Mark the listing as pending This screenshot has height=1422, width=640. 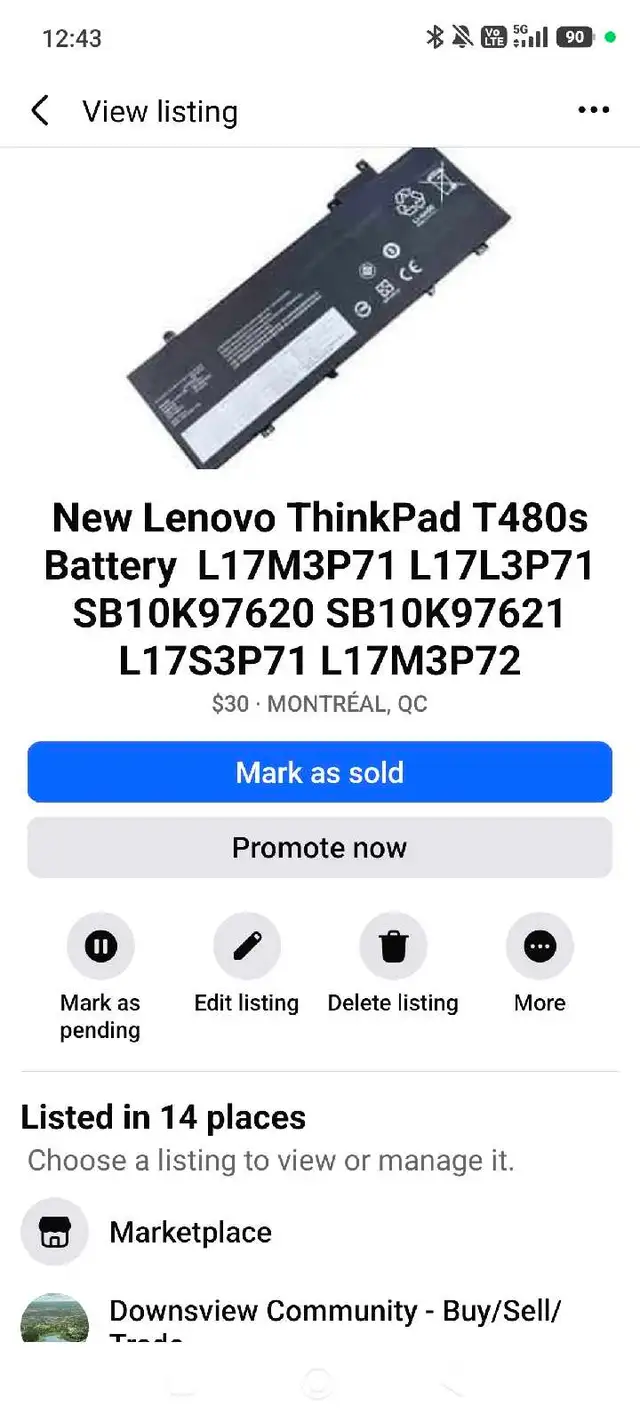pyautogui.click(x=100, y=946)
